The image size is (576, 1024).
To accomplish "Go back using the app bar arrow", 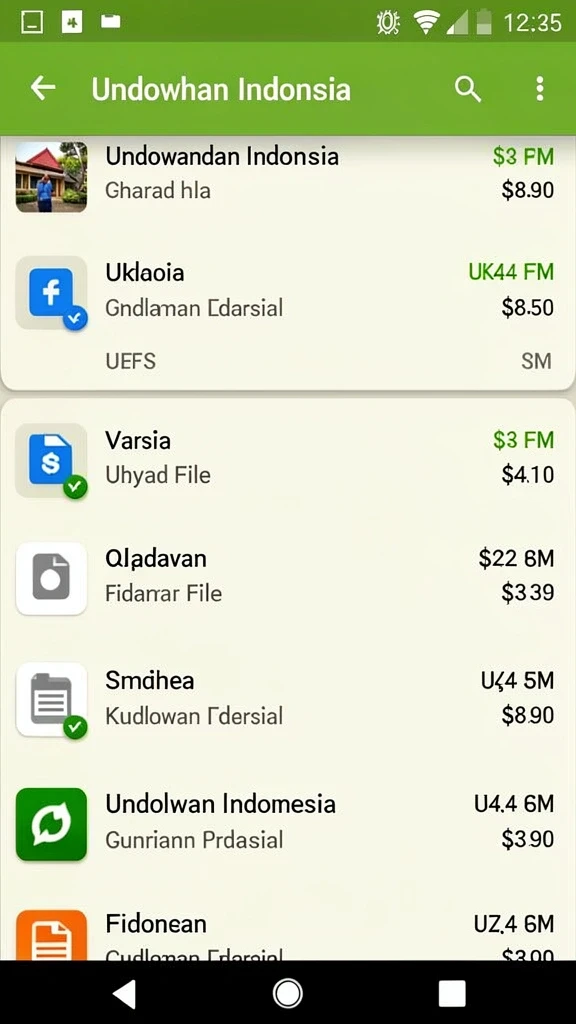I will pos(43,88).
